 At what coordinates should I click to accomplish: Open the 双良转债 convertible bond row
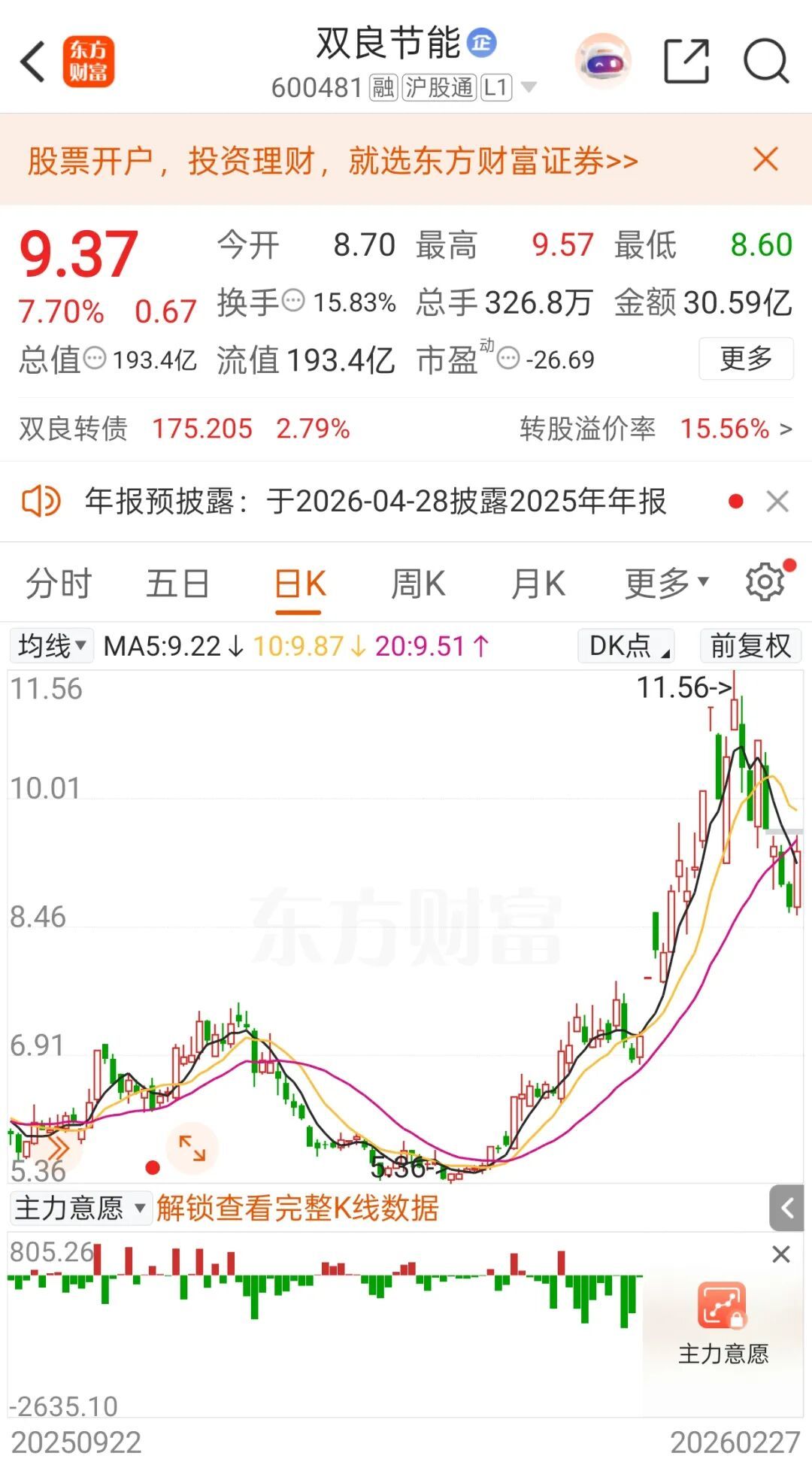(x=406, y=429)
